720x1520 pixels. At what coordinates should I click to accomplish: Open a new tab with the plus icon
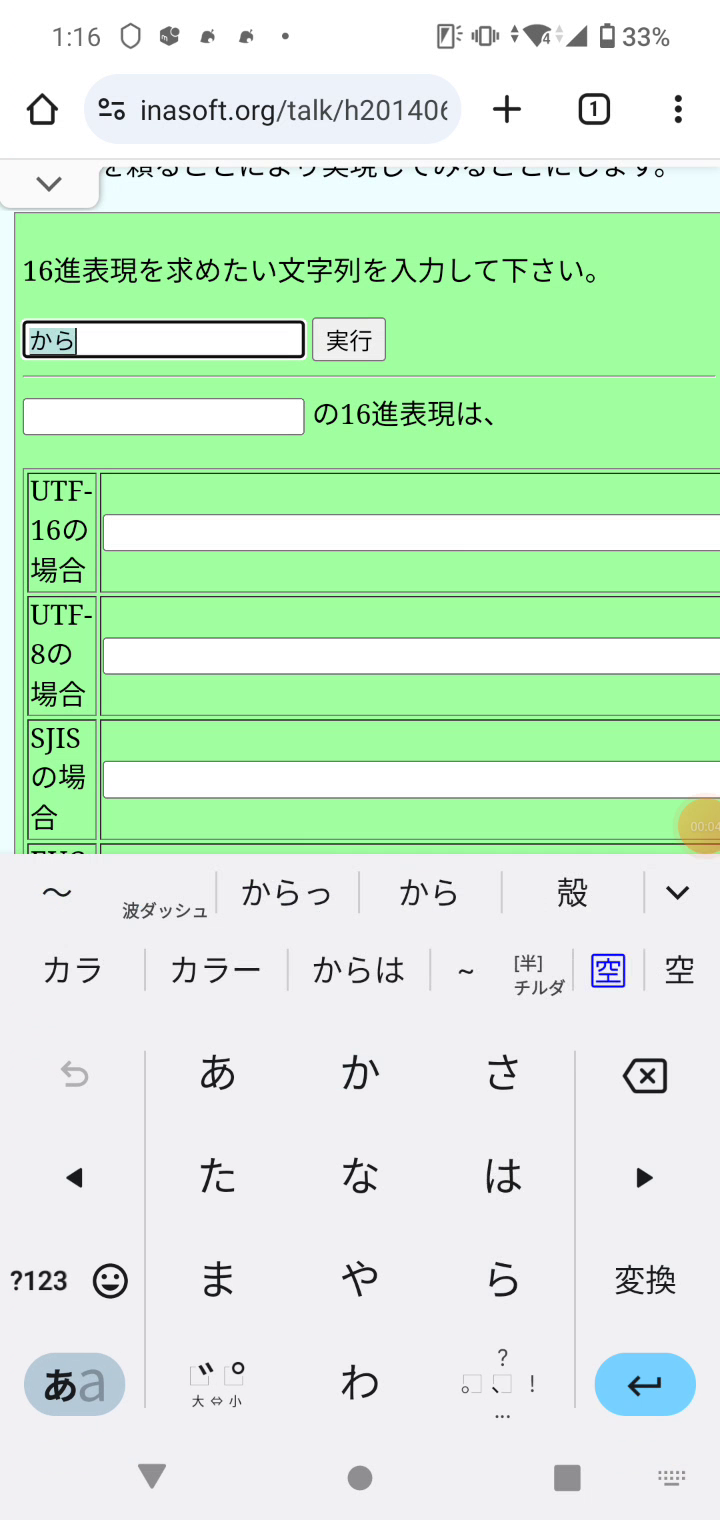point(507,109)
